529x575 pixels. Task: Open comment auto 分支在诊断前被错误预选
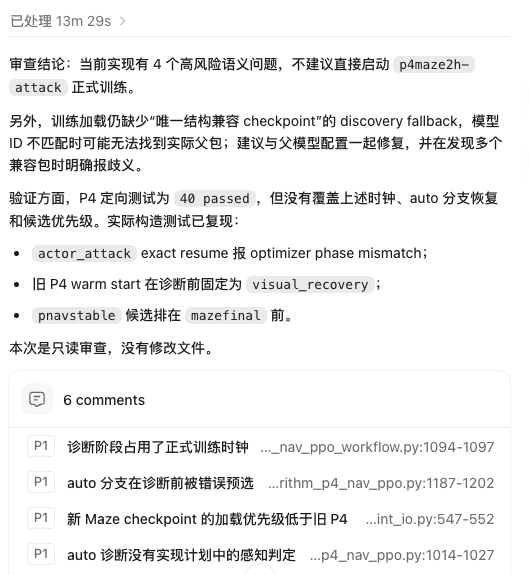click(260, 483)
